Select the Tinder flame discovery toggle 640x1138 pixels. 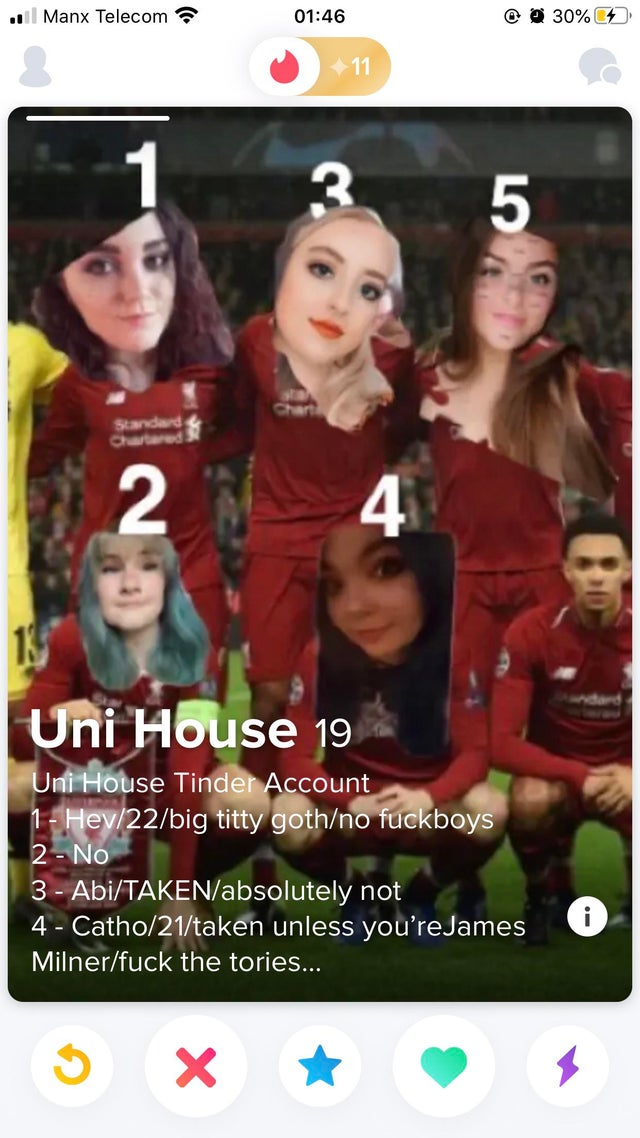pos(284,67)
